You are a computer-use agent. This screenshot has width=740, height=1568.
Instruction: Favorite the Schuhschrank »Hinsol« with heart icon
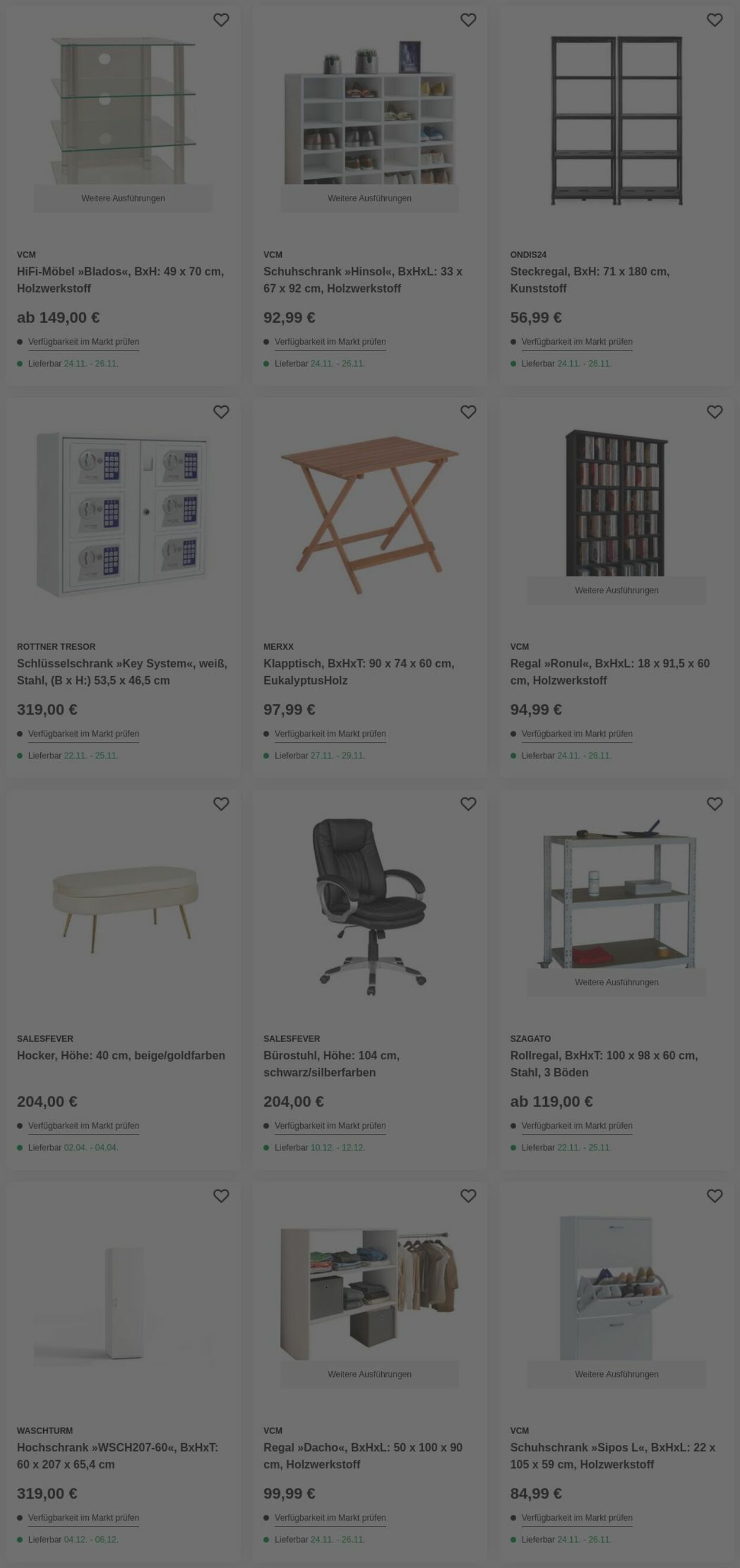[x=468, y=20]
